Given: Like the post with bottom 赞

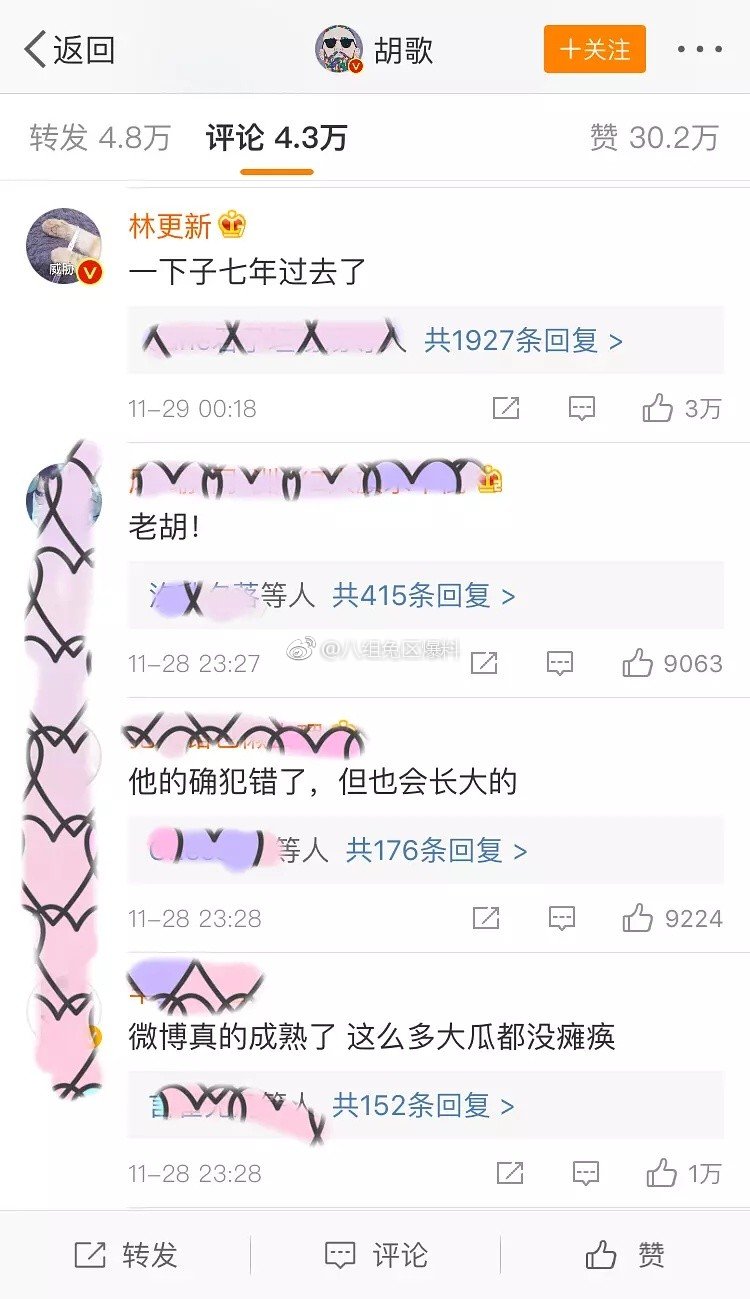Looking at the screenshot, I should click(x=625, y=1255).
